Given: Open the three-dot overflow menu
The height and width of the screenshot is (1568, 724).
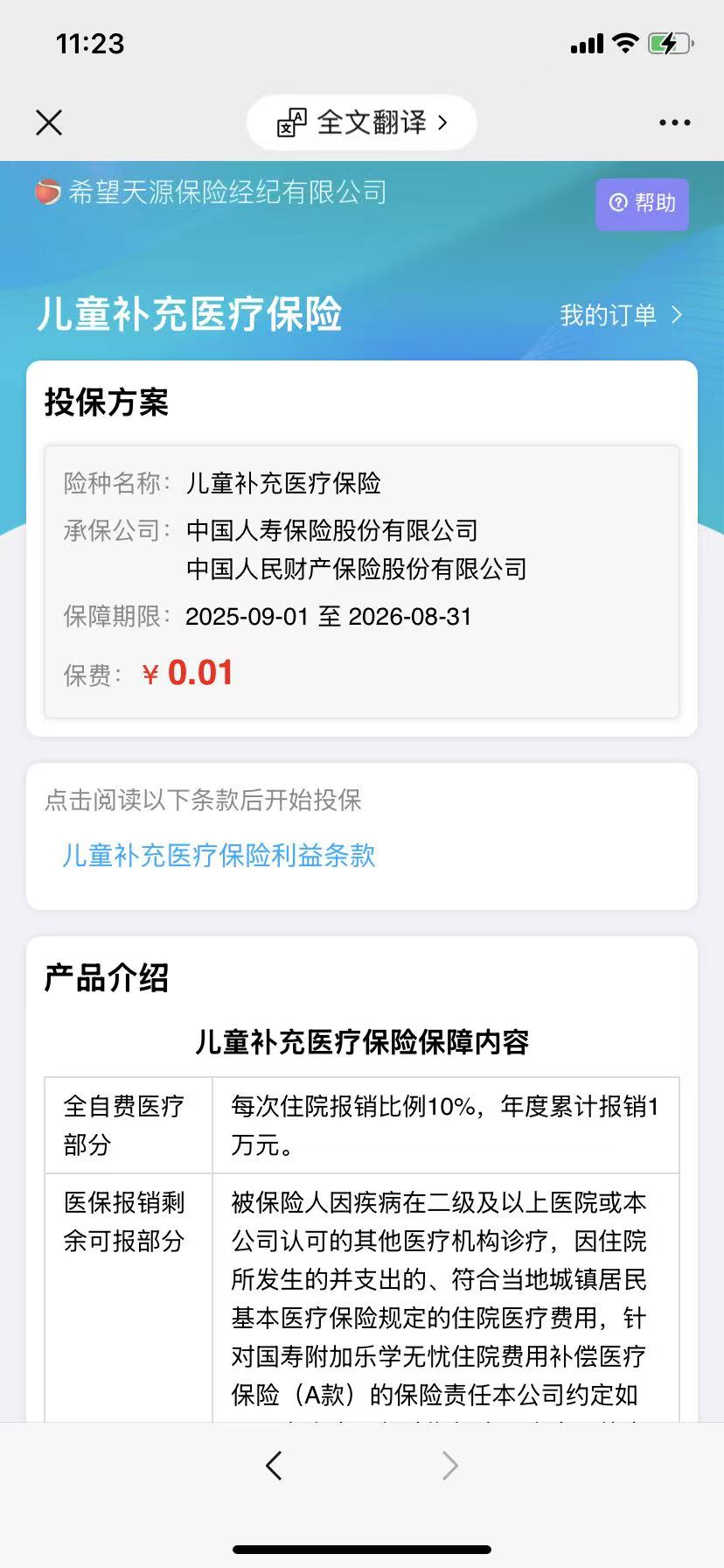Looking at the screenshot, I should pos(674,122).
